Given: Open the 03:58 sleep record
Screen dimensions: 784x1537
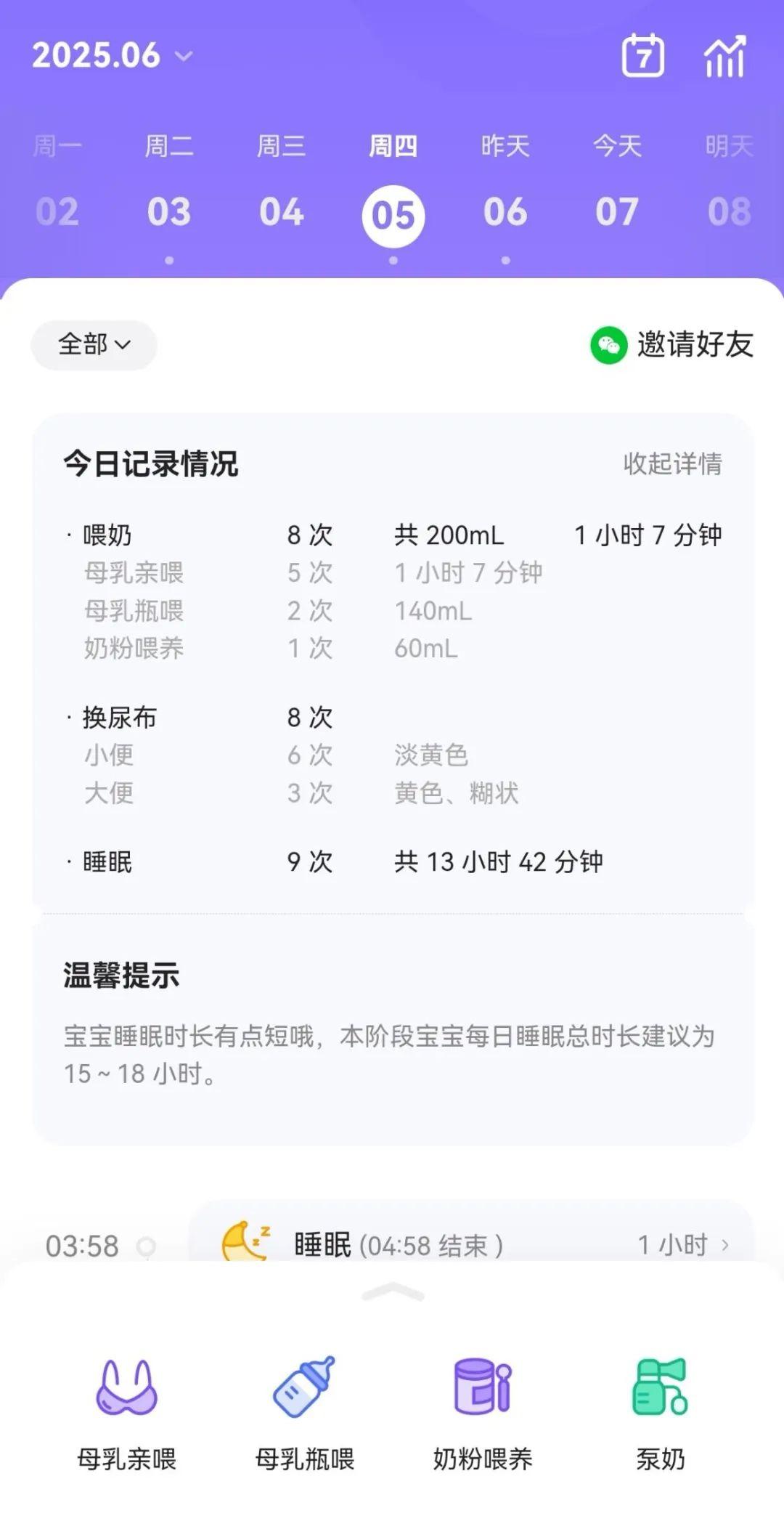Looking at the screenshot, I should [x=470, y=1244].
